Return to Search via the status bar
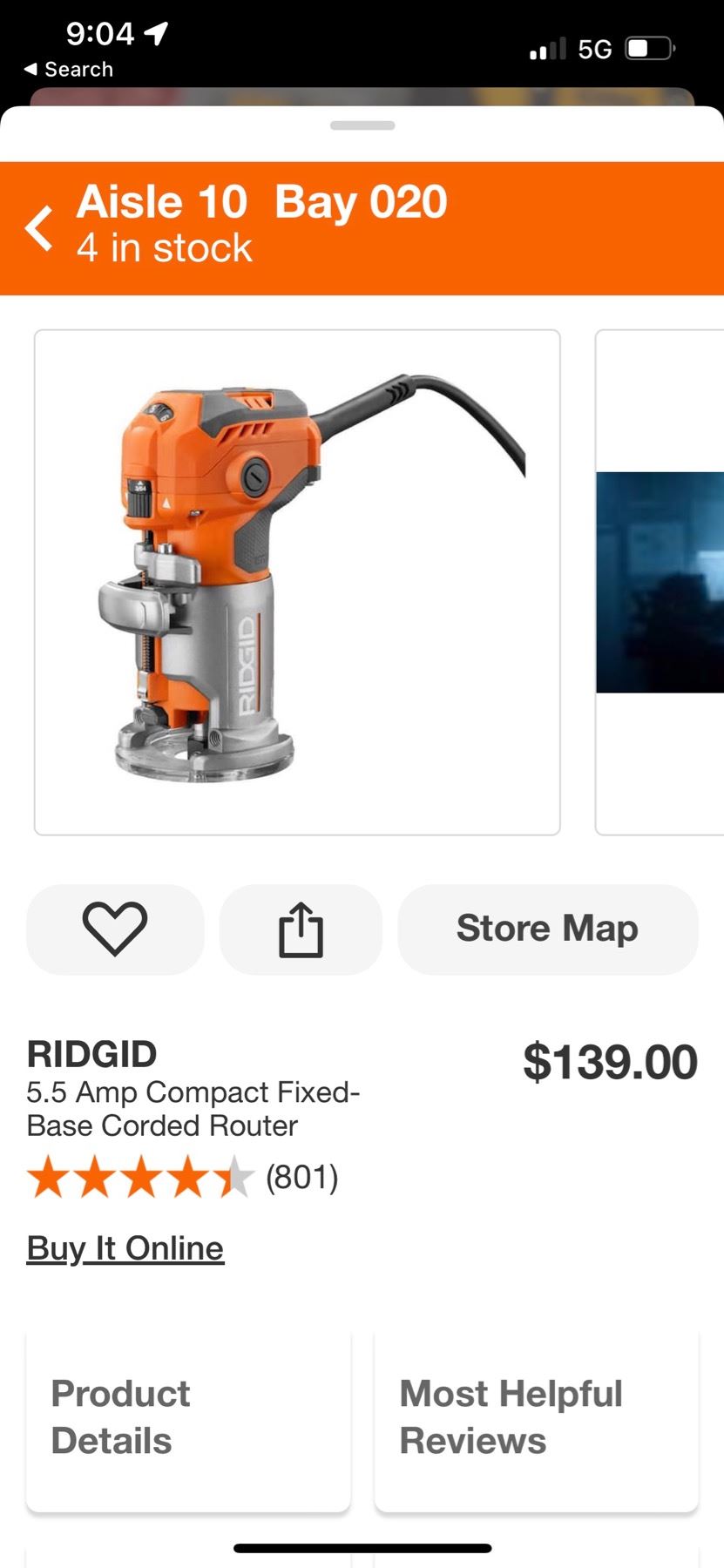724x1568 pixels. click(x=69, y=70)
